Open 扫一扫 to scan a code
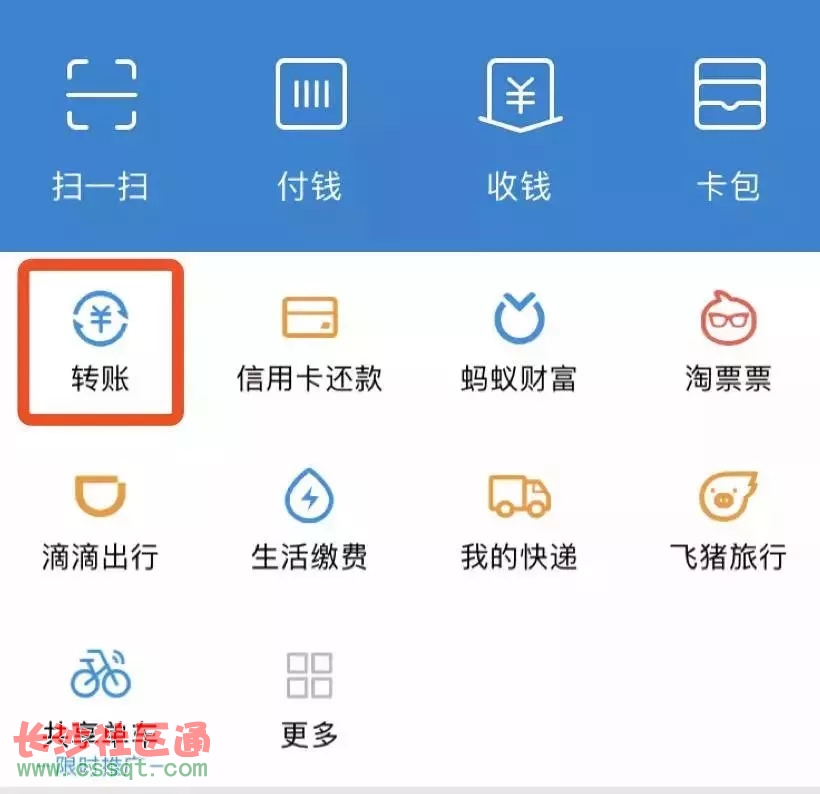Viewport: 820px width, 794px height. (100, 96)
